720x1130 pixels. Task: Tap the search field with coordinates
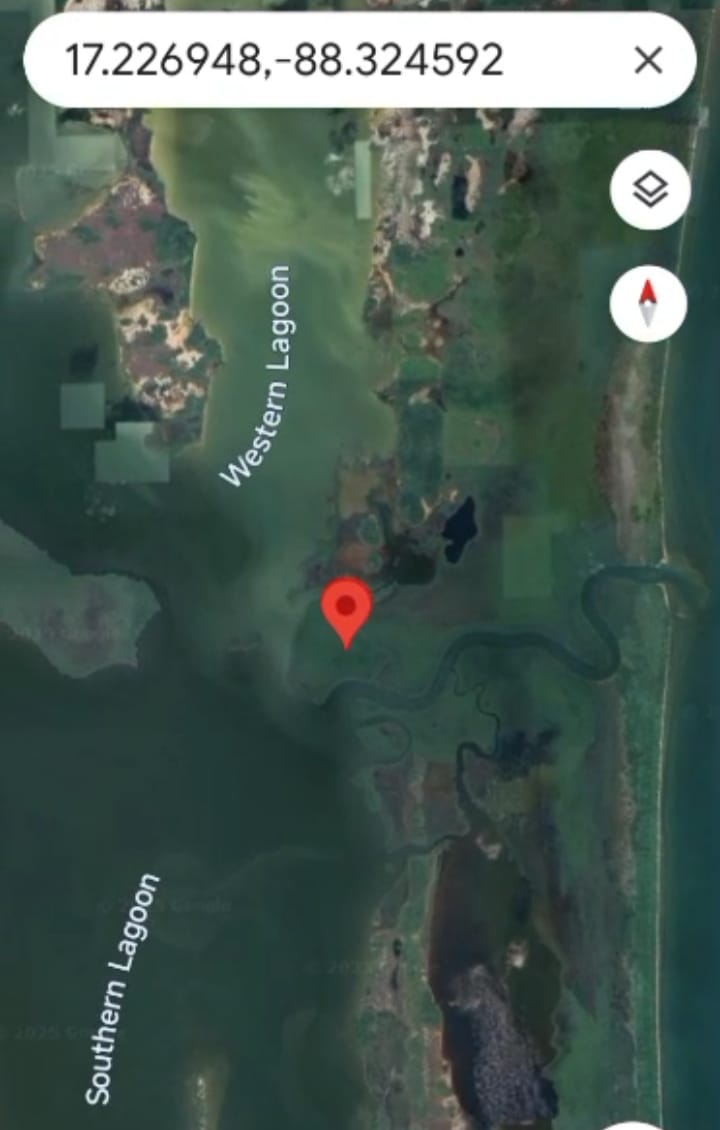pyautogui.click(x=300, y=60)
